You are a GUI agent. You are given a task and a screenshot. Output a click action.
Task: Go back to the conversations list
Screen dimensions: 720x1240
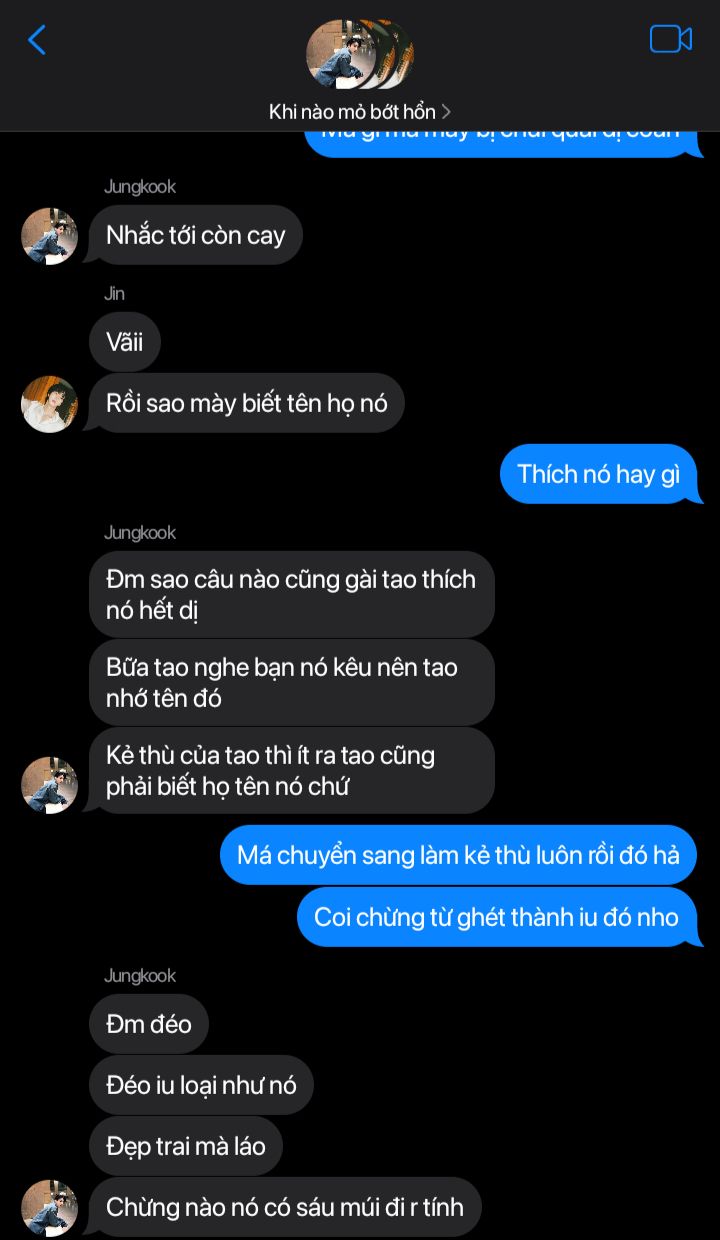point(37,40)
